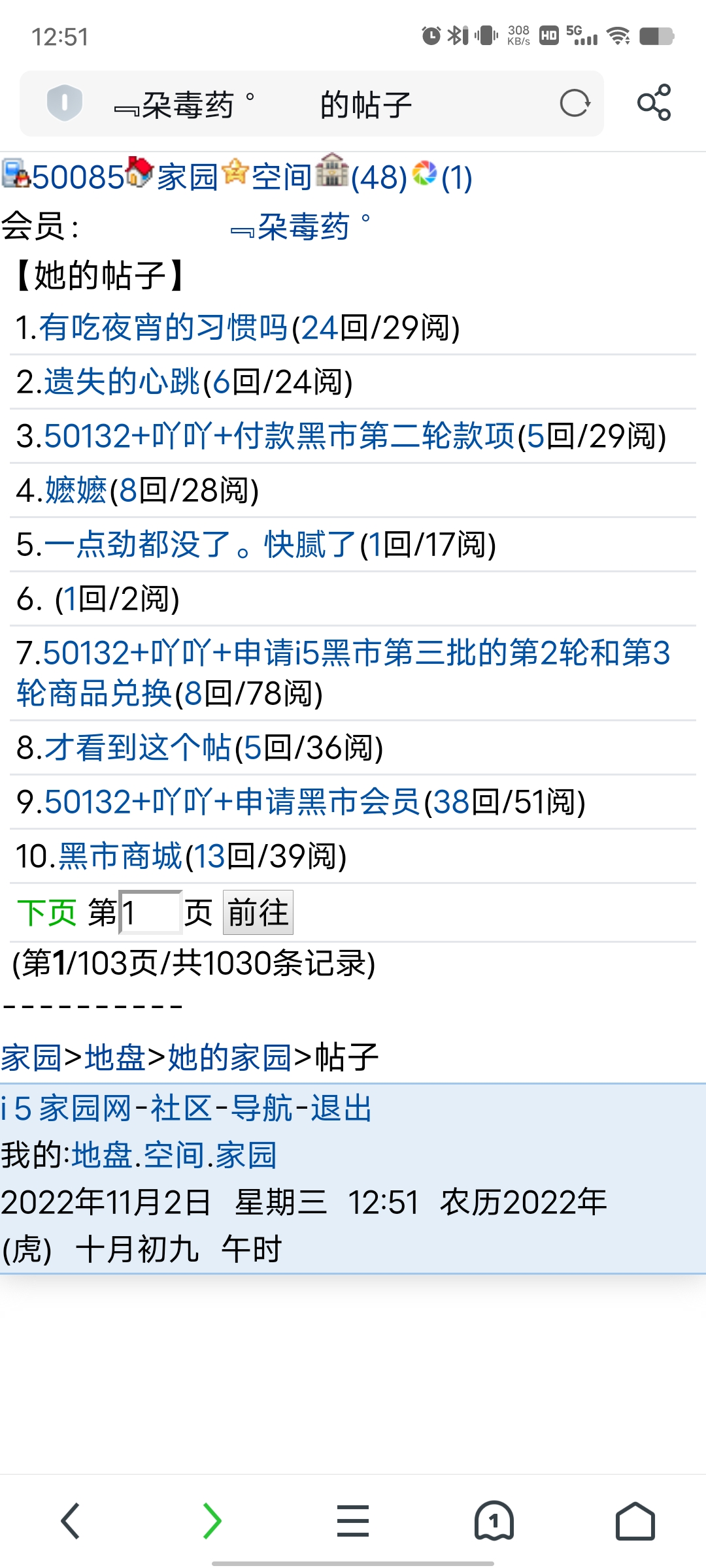The height and width of the screenshot is (1568, 706).
Task: Open post 有吃夜宵的习惯吗
Action: (163, 327)
